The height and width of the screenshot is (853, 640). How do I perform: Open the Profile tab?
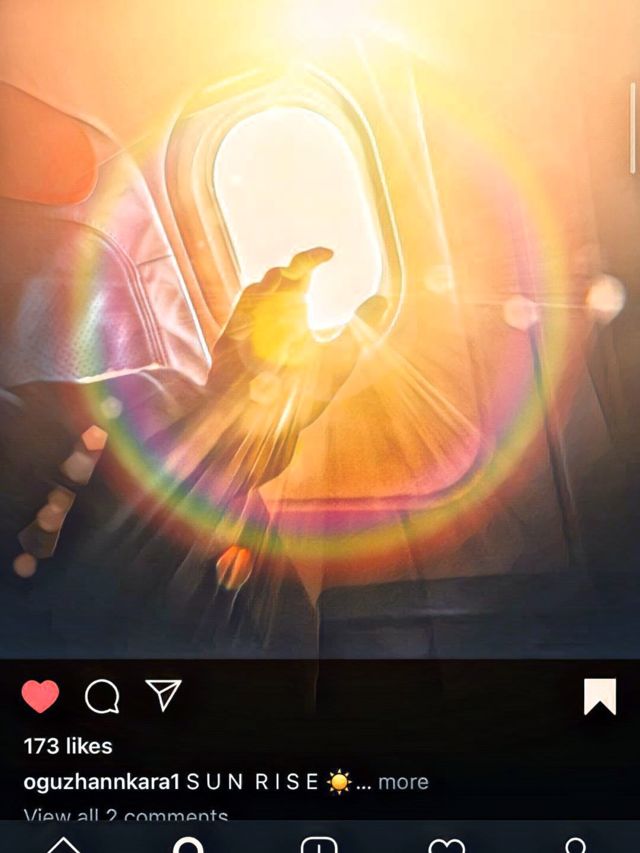575,845
